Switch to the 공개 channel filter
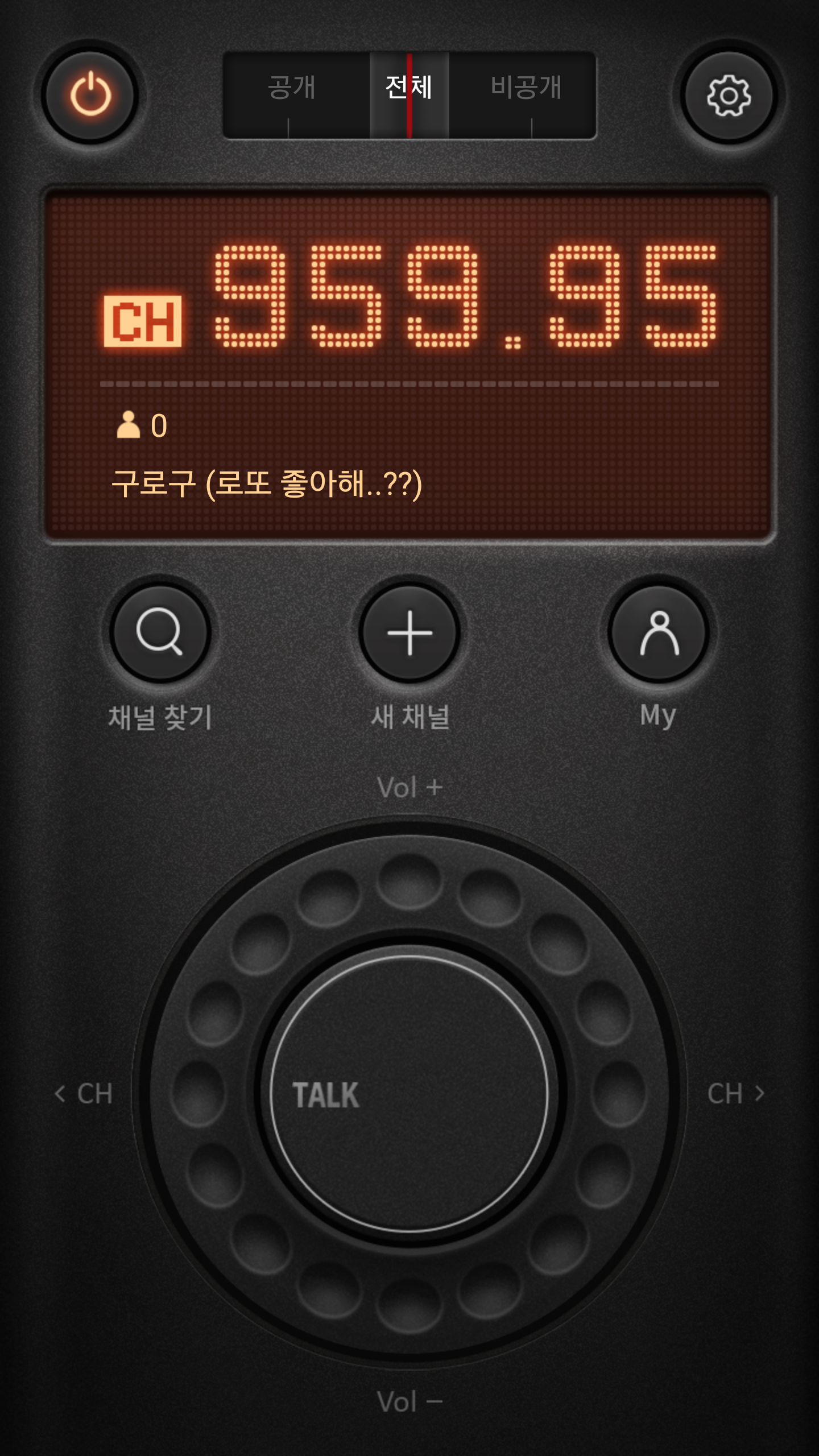The image size is (819, 1456). click(291, 89)
